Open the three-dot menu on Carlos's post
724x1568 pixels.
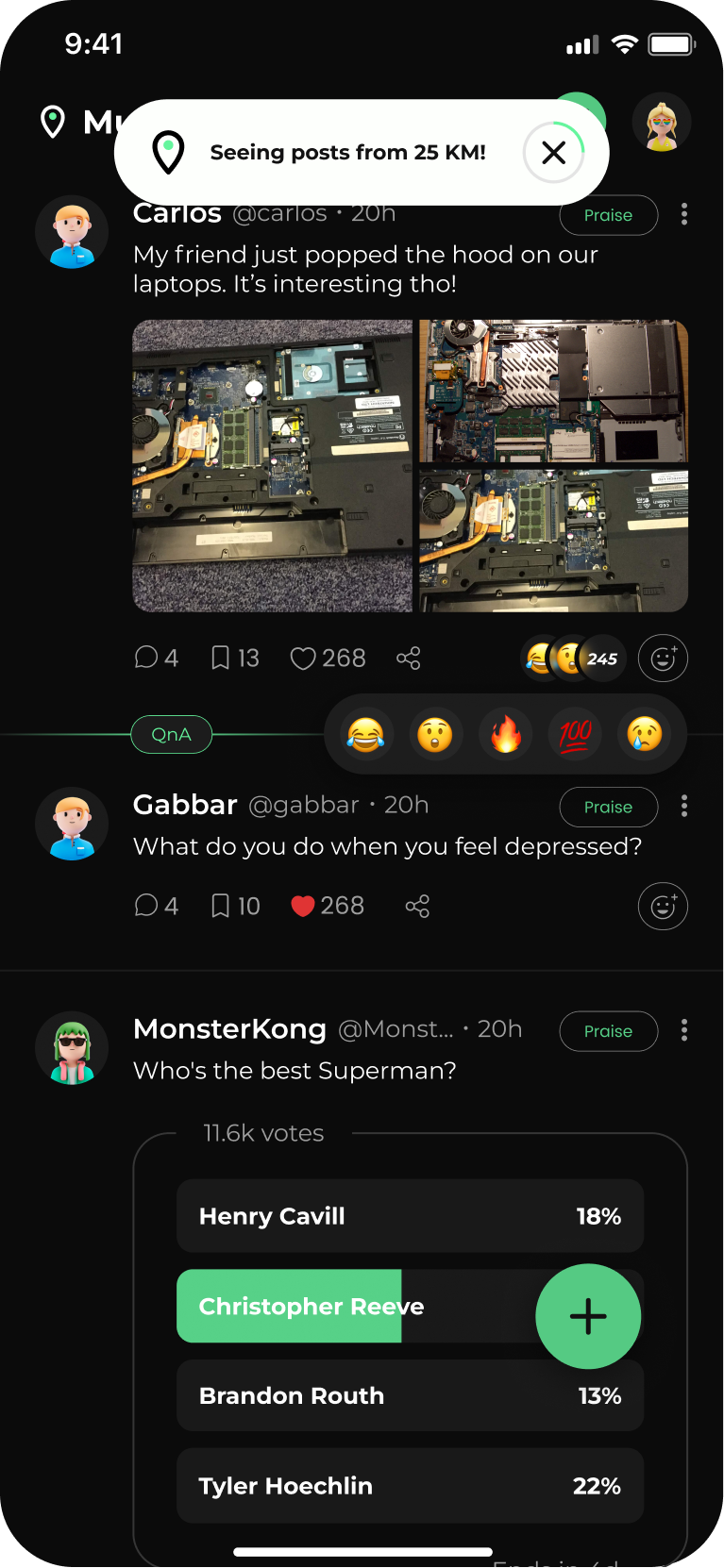683,214
